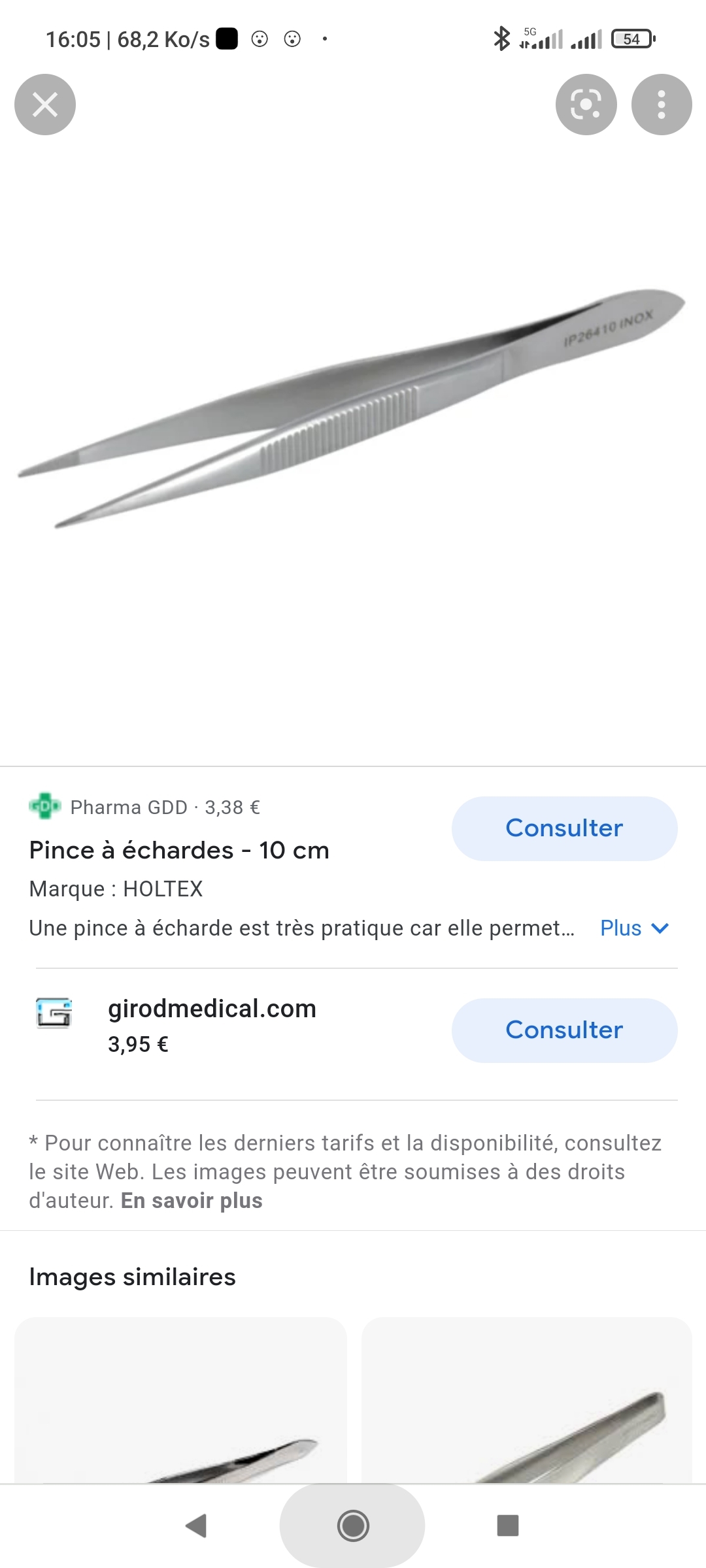Open the En savoir plus link
Screen dimensions: 706x1568
pyautogui.click(x=192, y=1201)
